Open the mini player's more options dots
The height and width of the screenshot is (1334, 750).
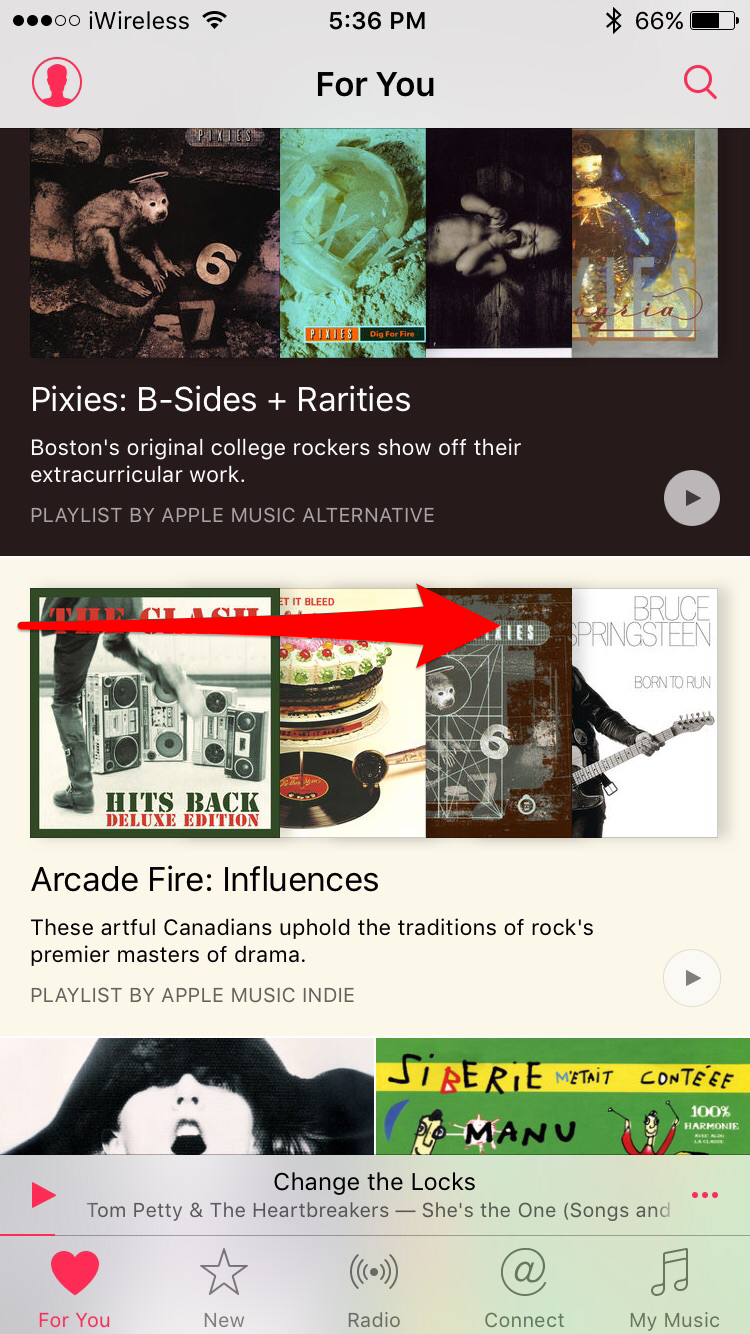(705, 1195)
